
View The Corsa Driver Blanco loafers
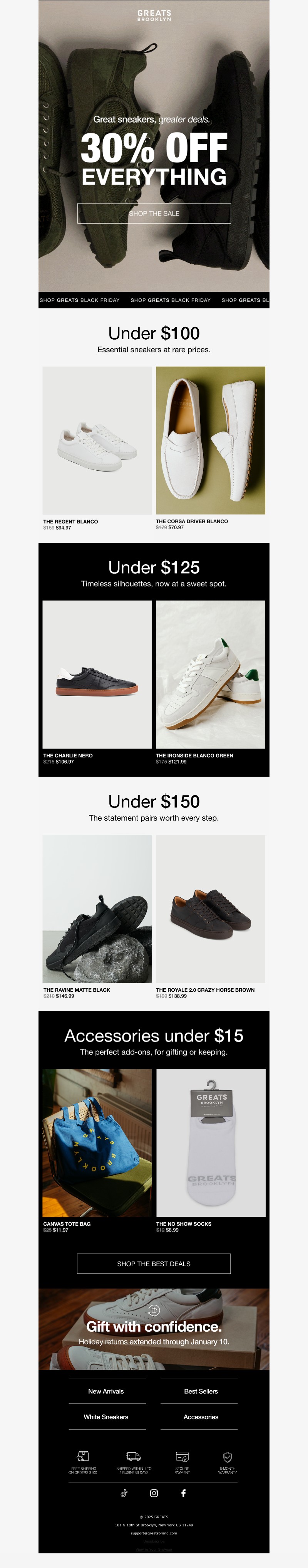(x=210, y=441)
